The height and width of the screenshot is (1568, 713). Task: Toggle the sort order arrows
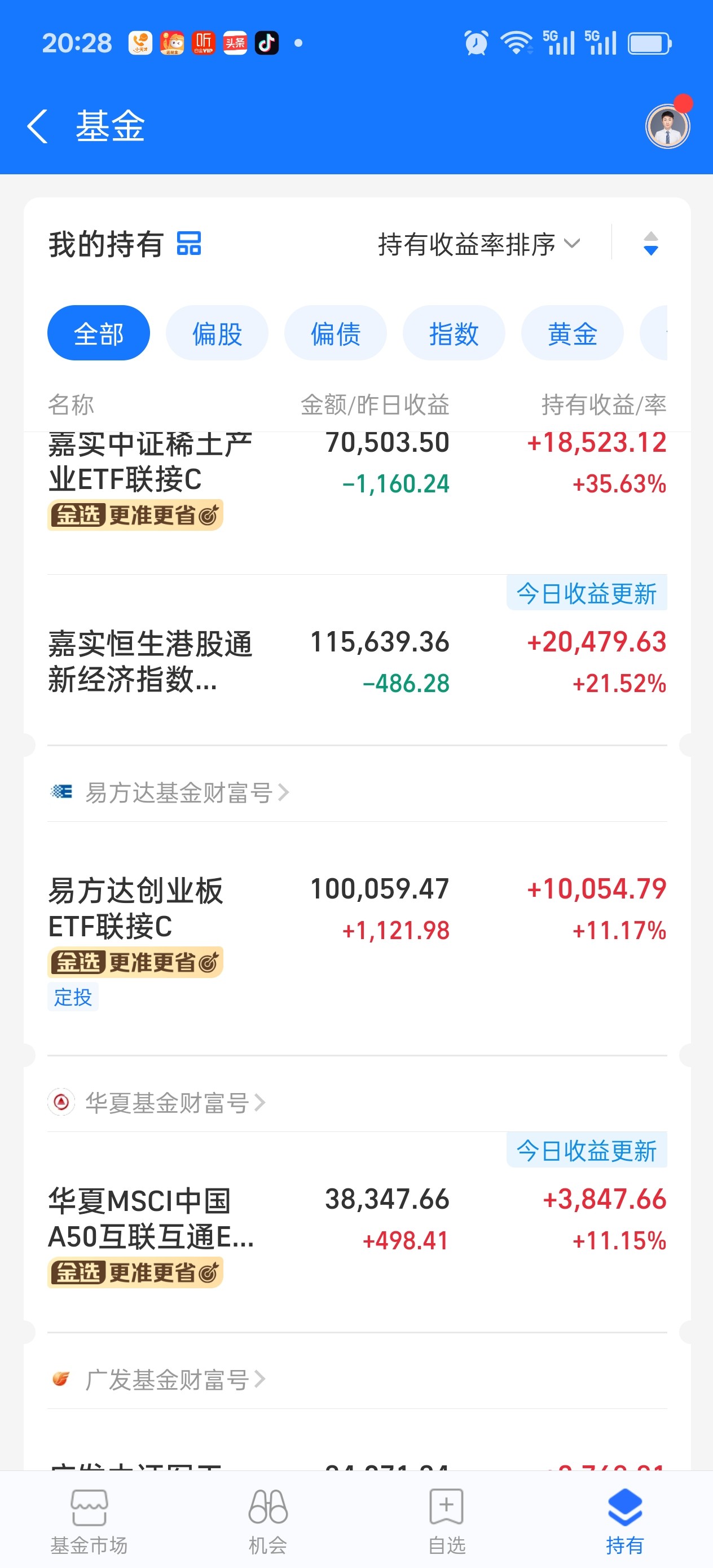point(650,244)
